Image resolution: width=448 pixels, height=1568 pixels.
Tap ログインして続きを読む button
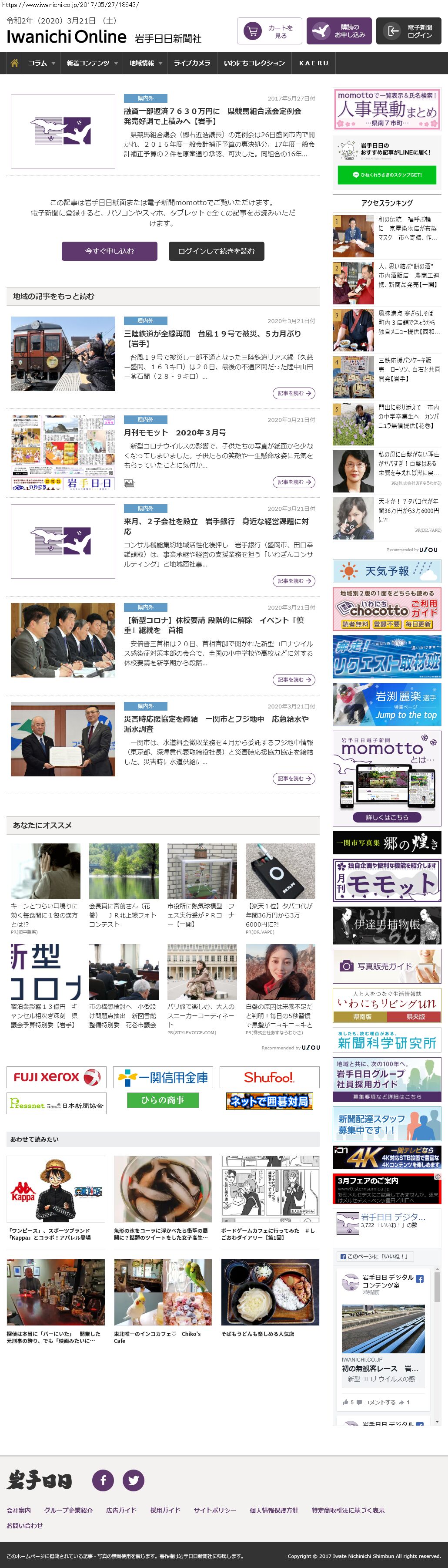pyautogui.click(x=216, y=251)
